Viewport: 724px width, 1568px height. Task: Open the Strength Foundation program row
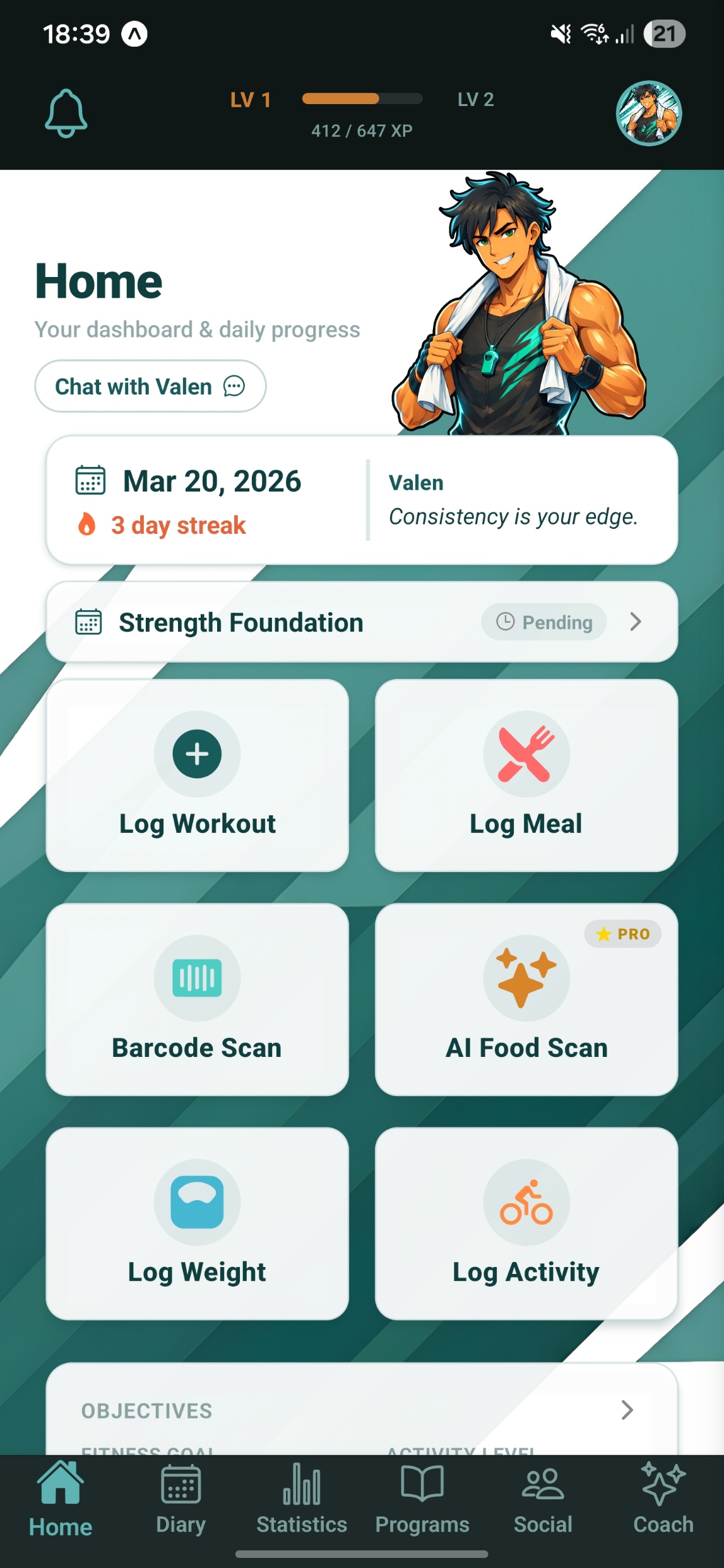coord(362,622)
